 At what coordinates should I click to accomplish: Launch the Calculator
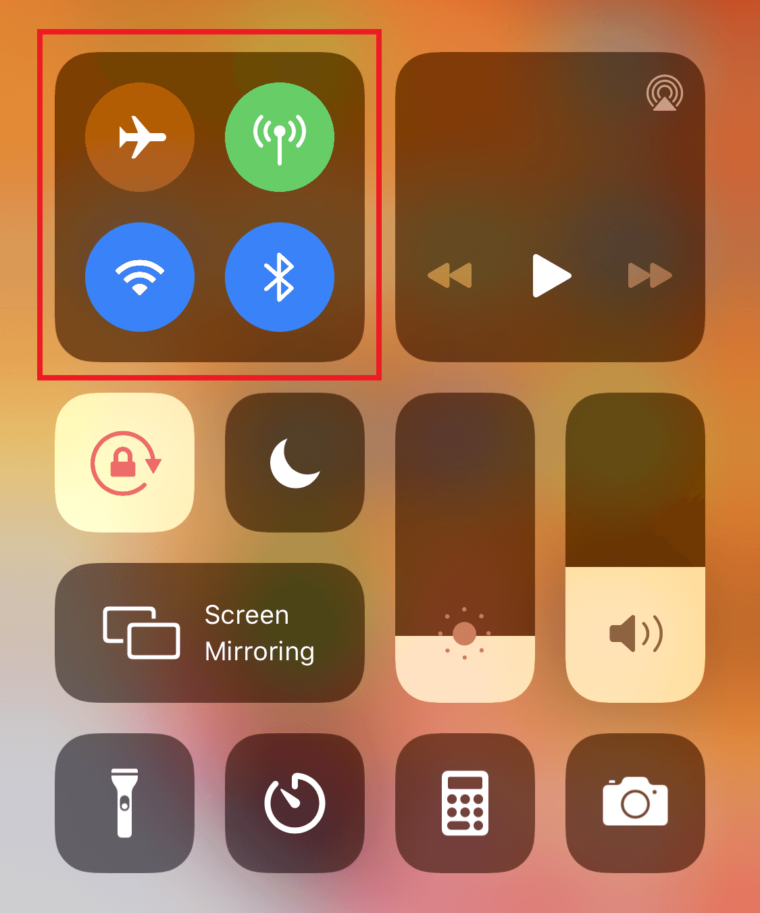(464, 803)
